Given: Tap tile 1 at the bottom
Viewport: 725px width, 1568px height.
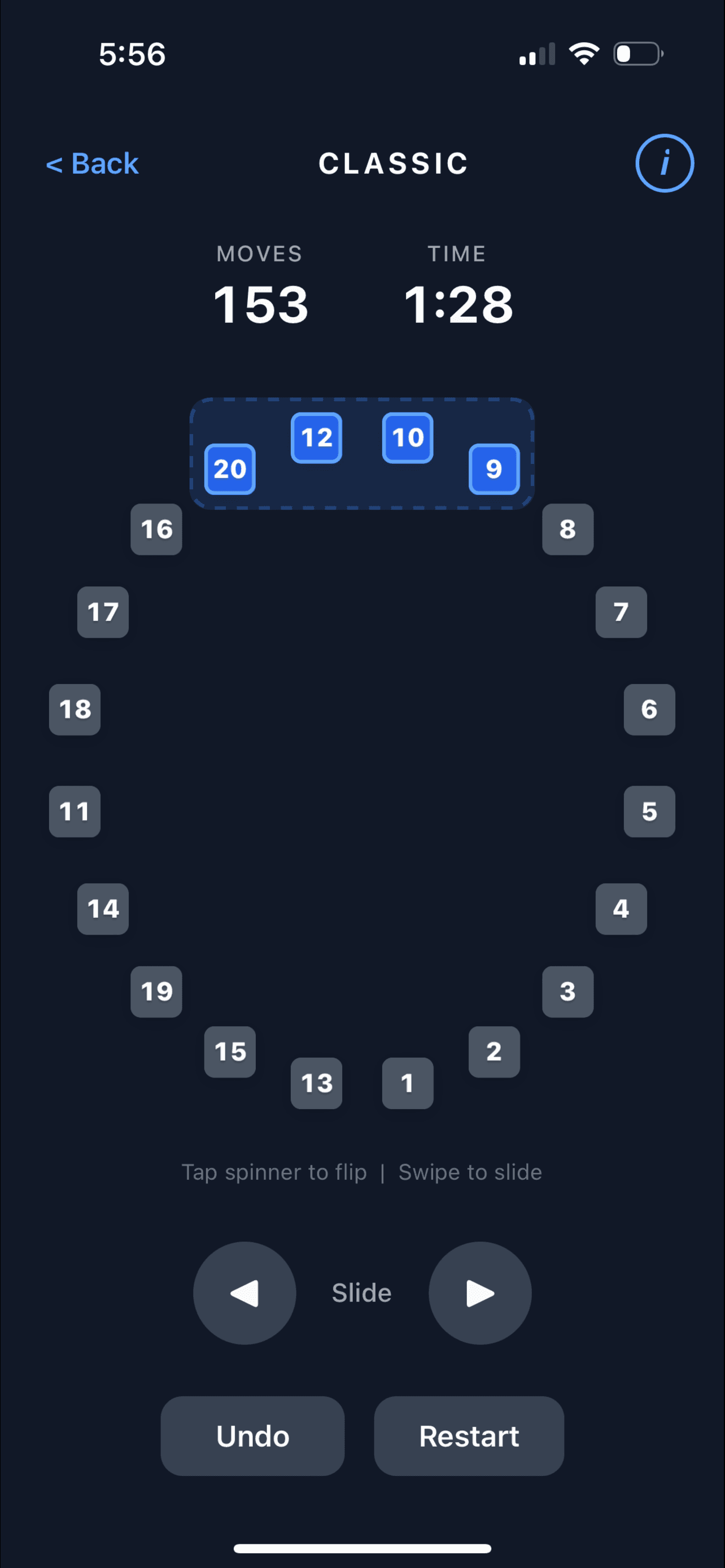Looking at the screenshot, I should (407, 1083).
